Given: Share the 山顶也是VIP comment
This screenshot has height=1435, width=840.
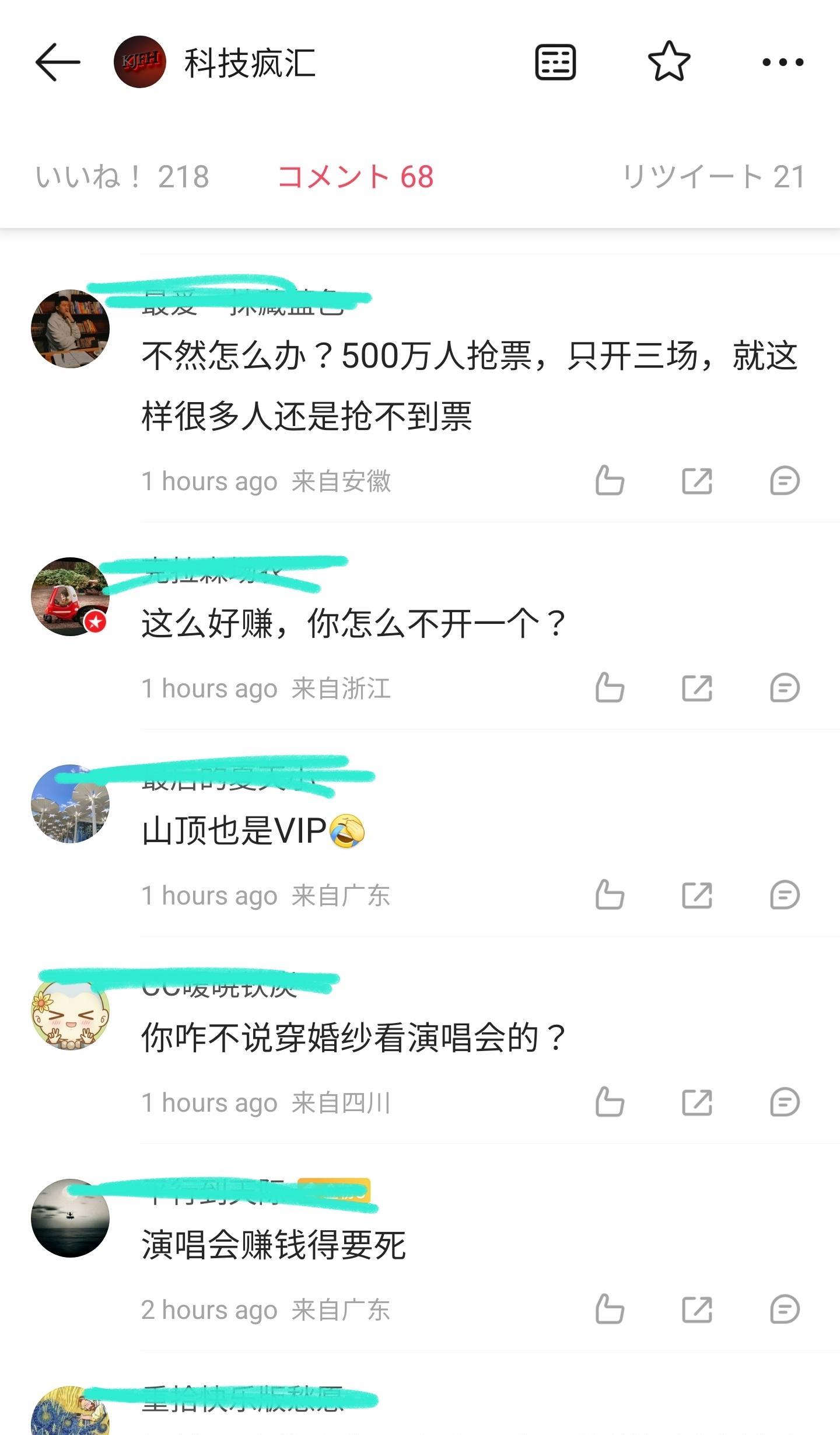Looking at the screenshot, I should pyautogui.click(x=697, y=895).
